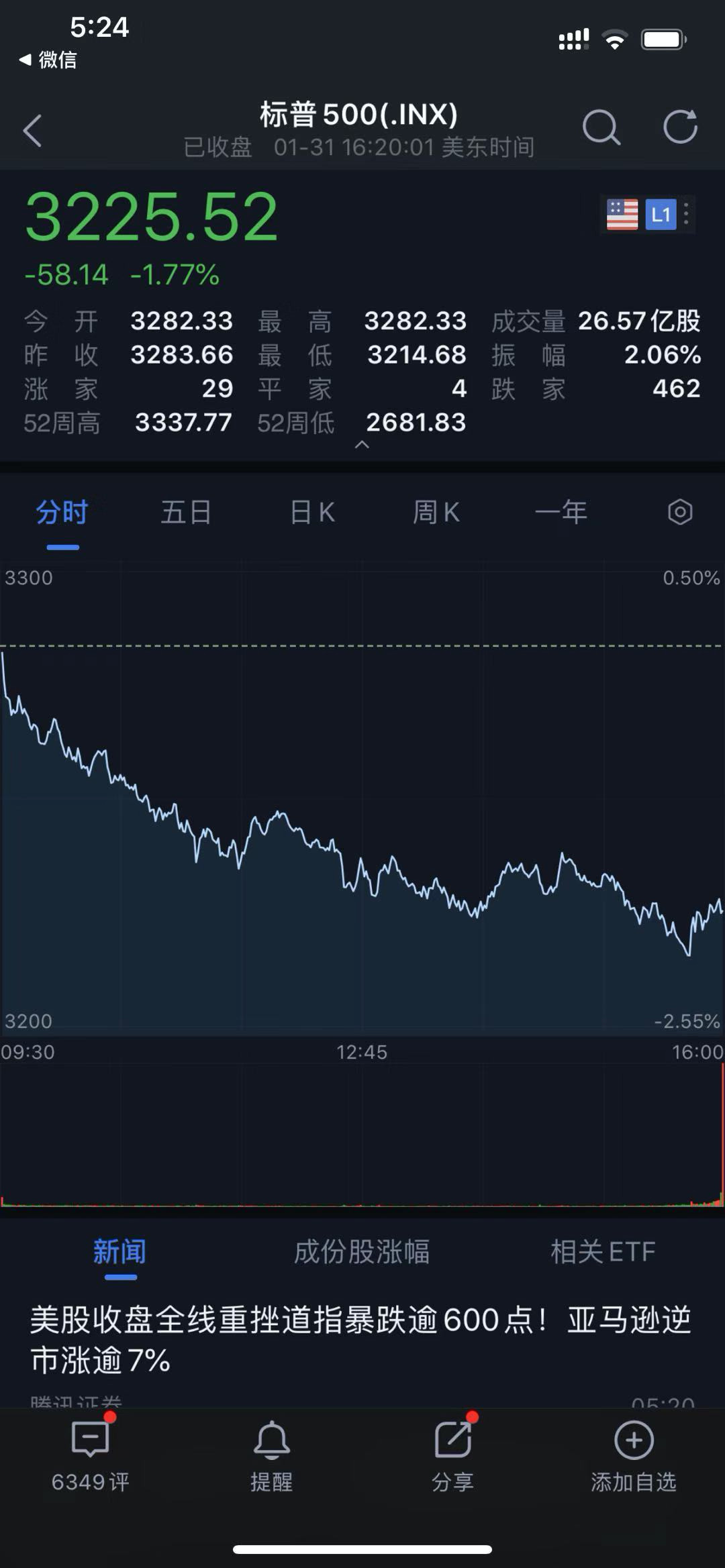The image size is (725, 1568).
Task: Open the search magnifier icon
Action: point(601,127)
